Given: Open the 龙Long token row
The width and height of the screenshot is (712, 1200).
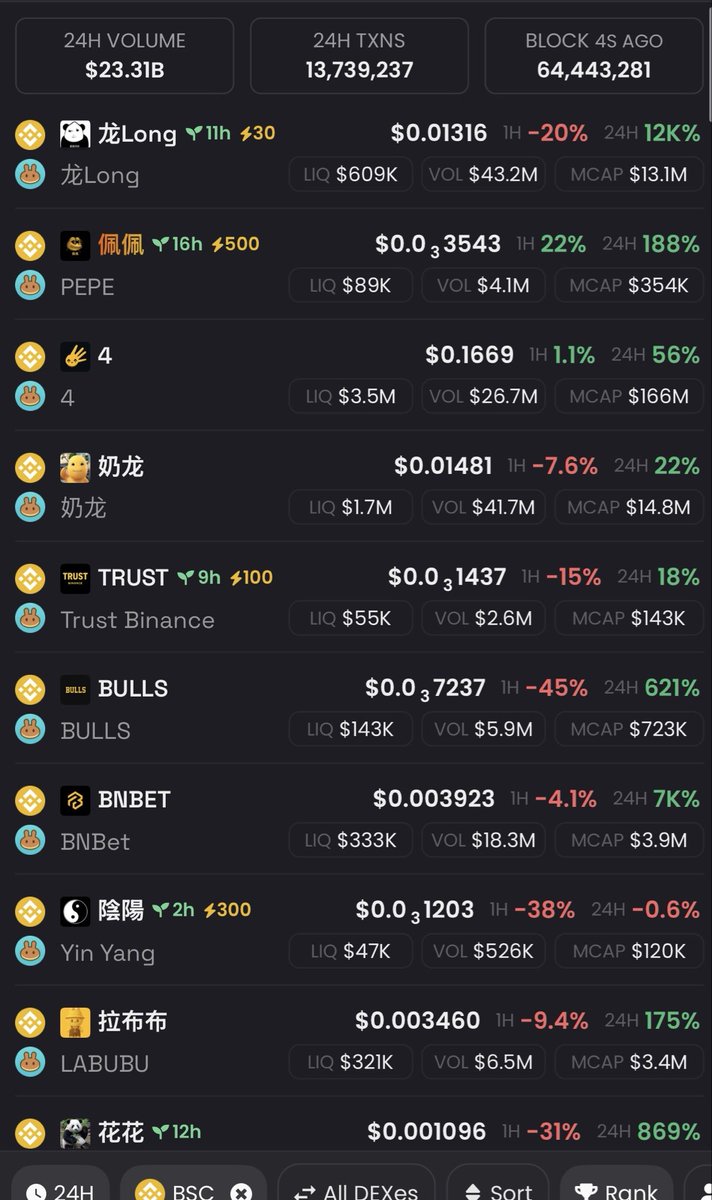Looking at the screenshot, I should point(136,134).
